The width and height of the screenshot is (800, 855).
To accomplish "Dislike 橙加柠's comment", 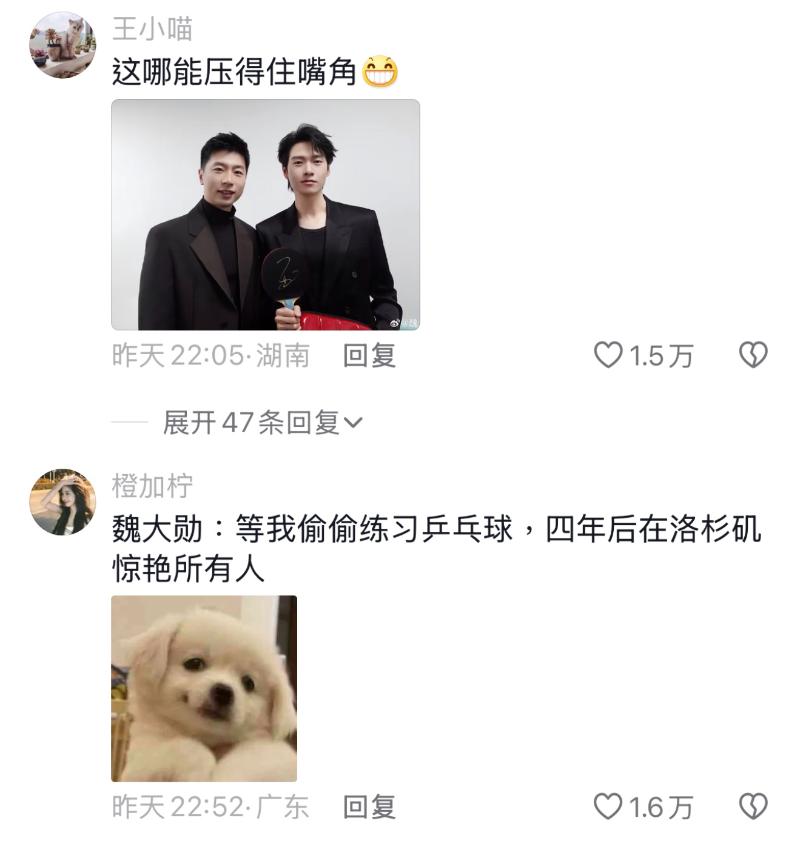I will pos(752,806).
